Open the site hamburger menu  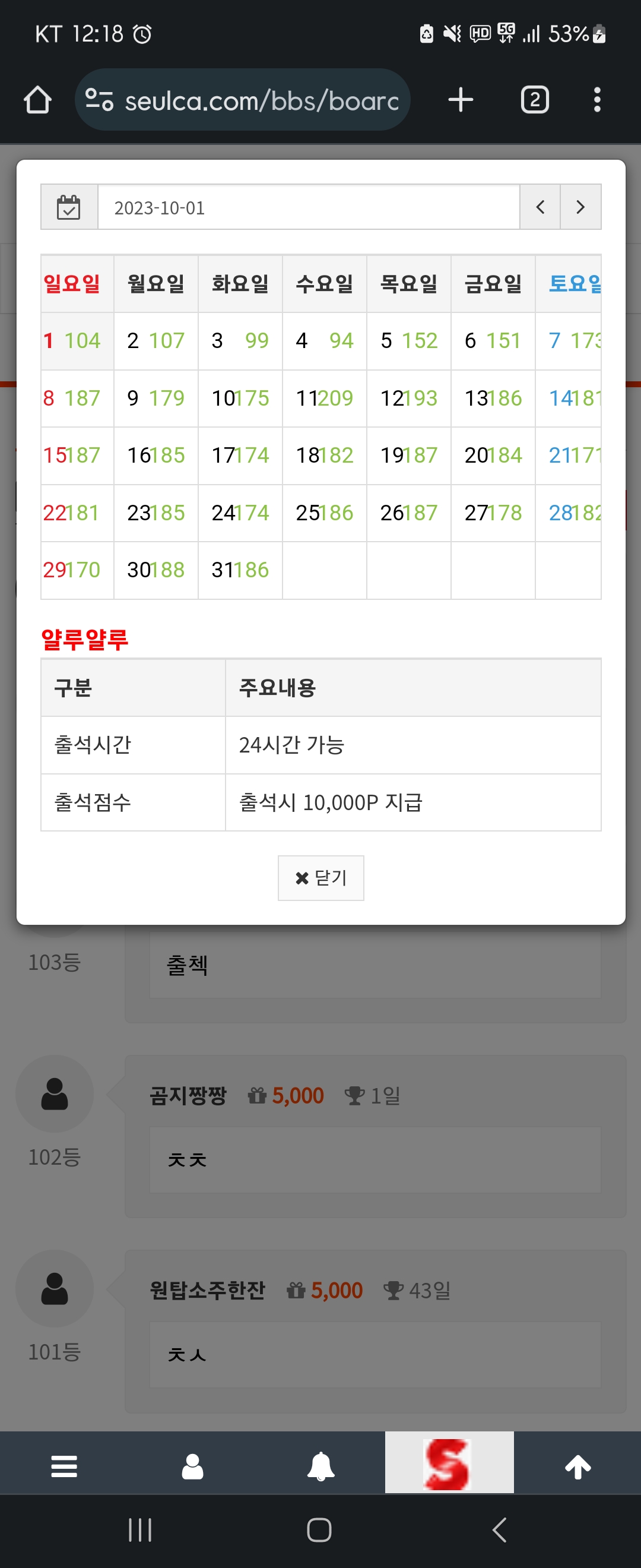click(64, 1466)
